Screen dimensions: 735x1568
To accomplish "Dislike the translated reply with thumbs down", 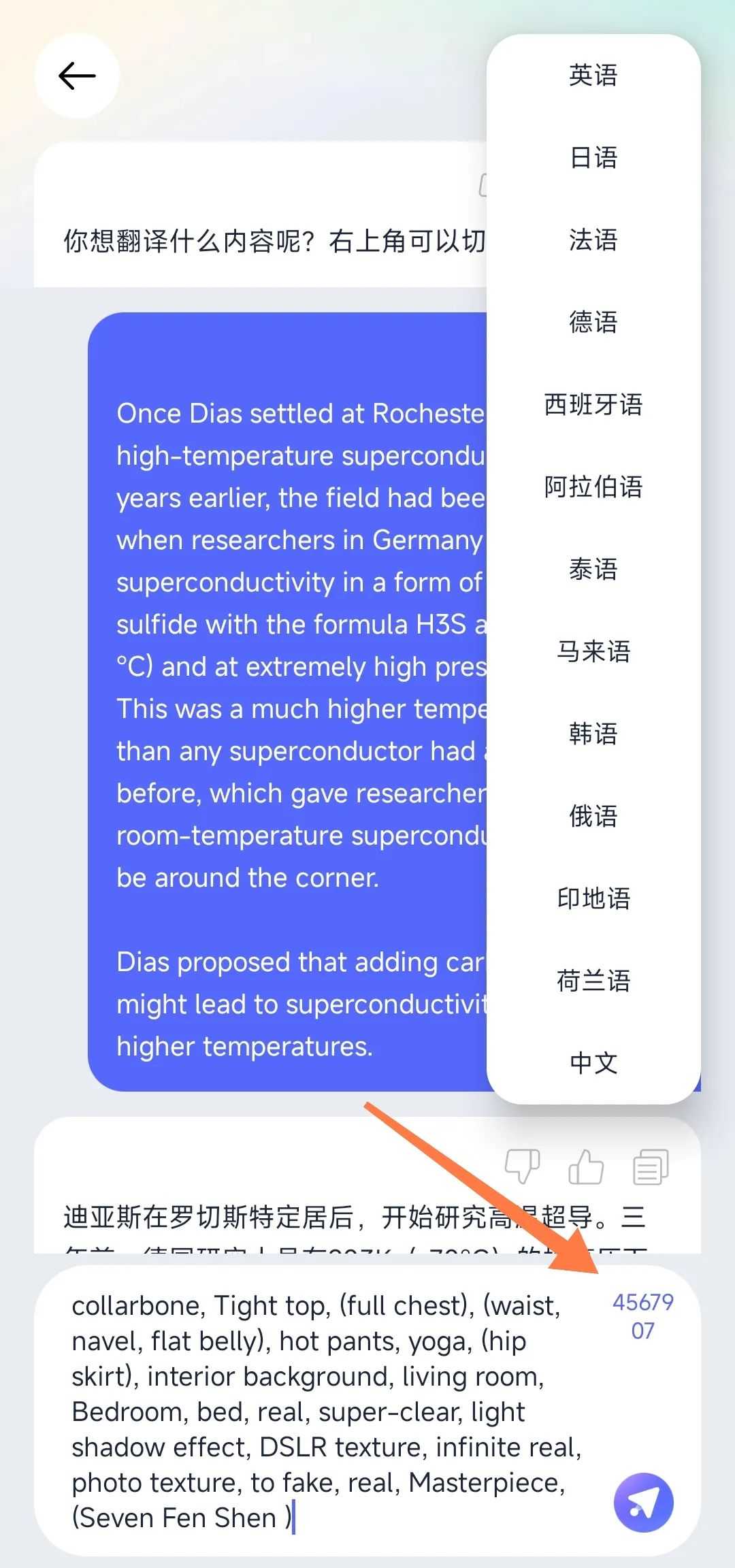I will (x=522, y=1166).
